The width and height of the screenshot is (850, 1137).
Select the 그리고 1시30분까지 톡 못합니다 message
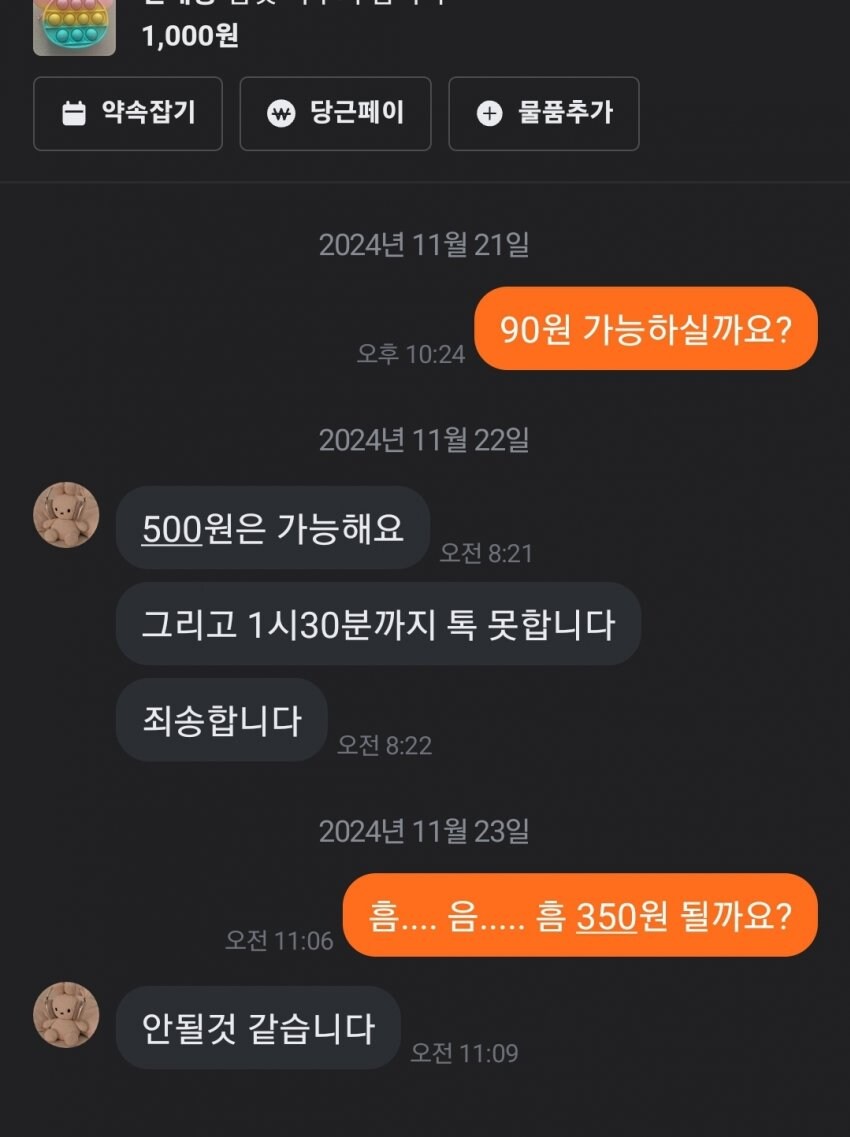(x=379, y=624)
